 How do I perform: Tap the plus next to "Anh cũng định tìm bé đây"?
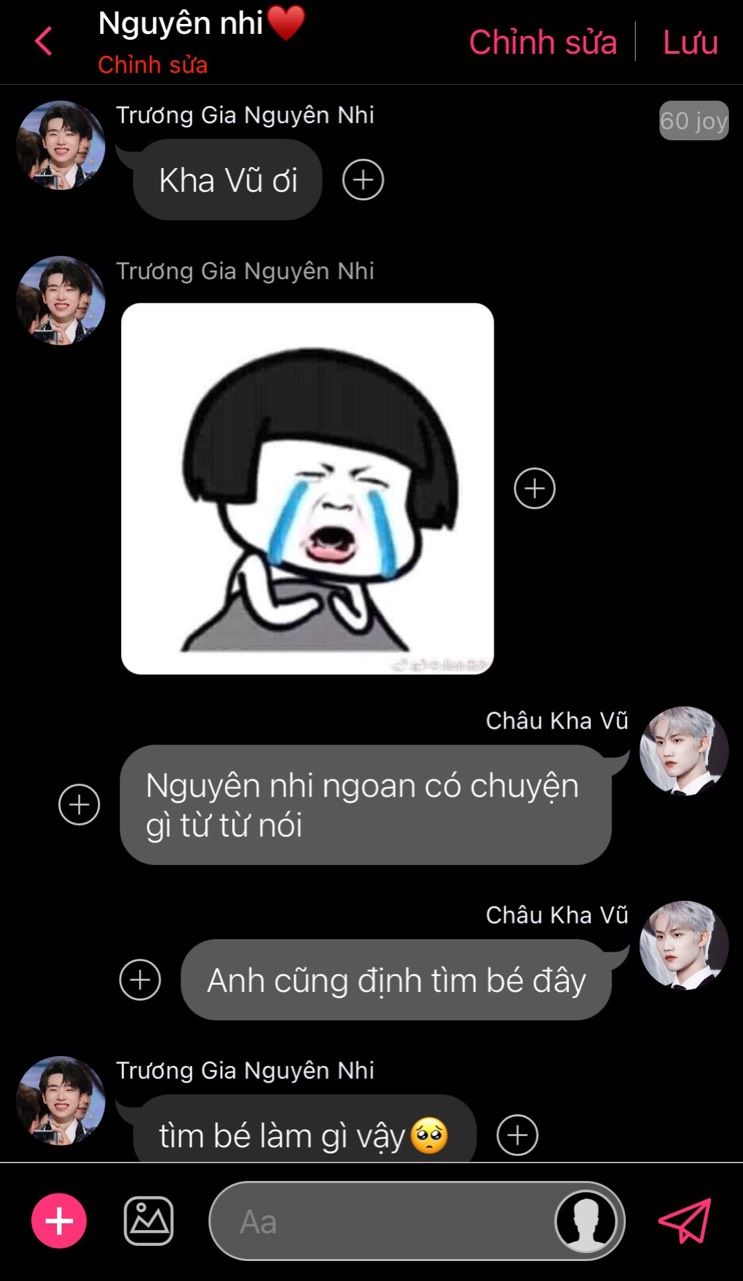(140, 980)
